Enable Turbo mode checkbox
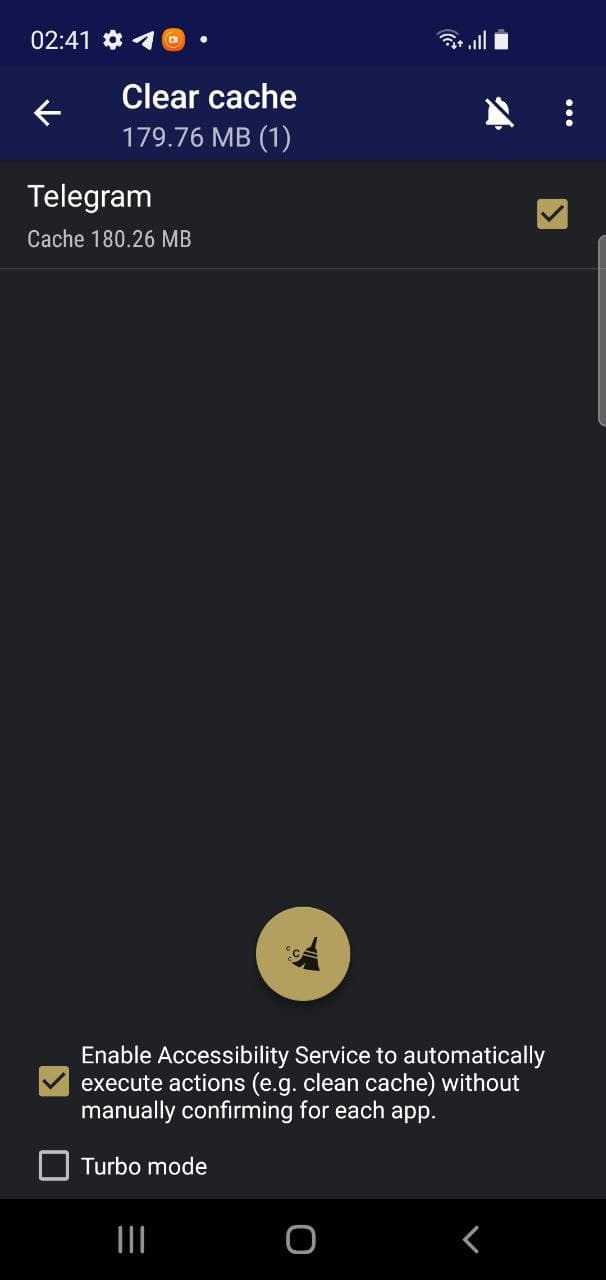Viewport: 606px width, 1280px height. coord(54,1166)
